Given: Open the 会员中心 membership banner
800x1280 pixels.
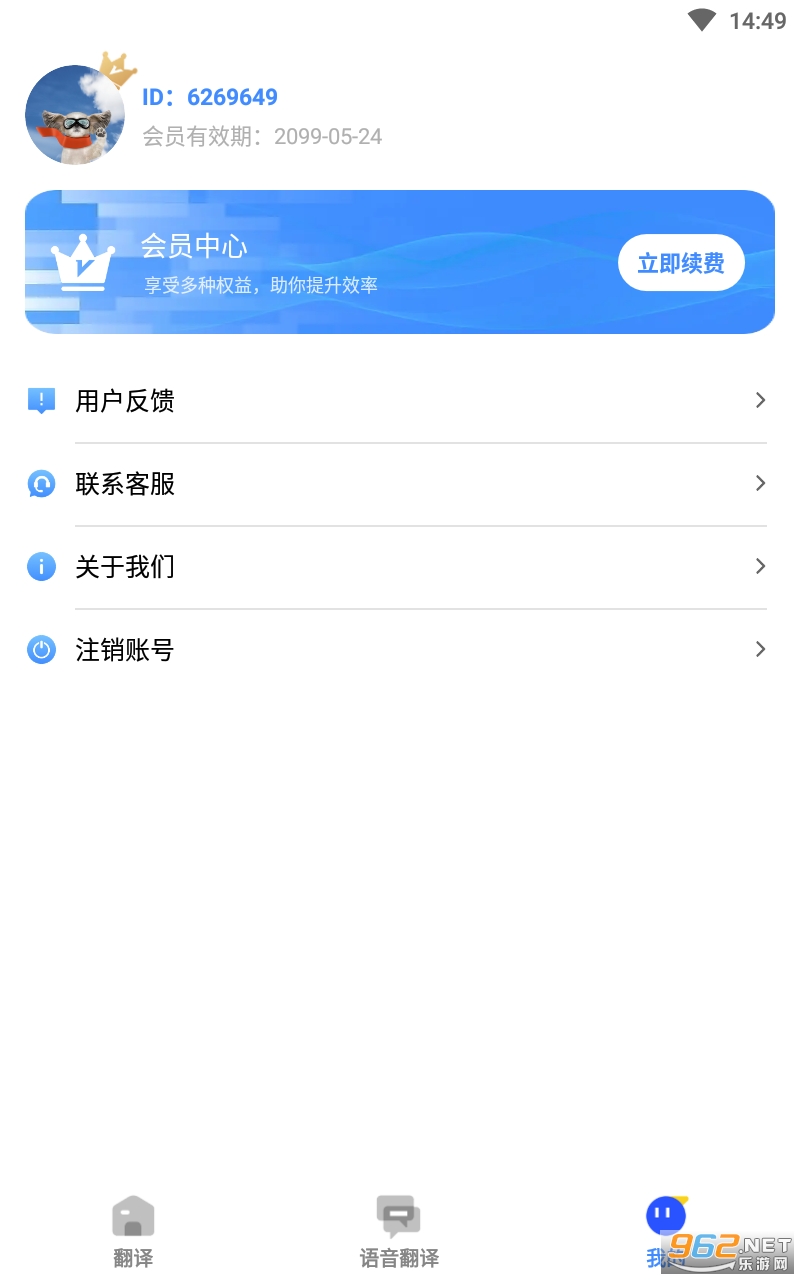Looking at the screenshot, I should [x=400, y=262].
